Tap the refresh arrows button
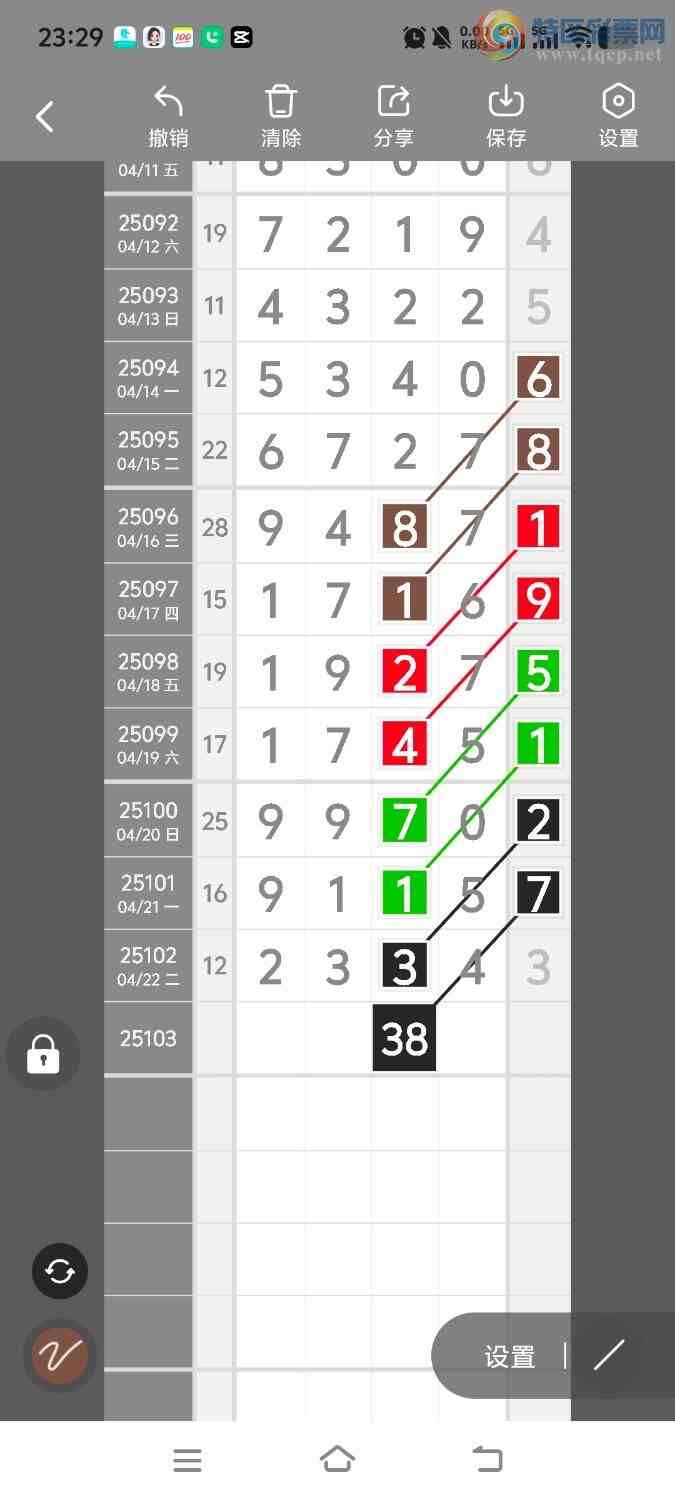675x1500 pixels. point(60,1271)
